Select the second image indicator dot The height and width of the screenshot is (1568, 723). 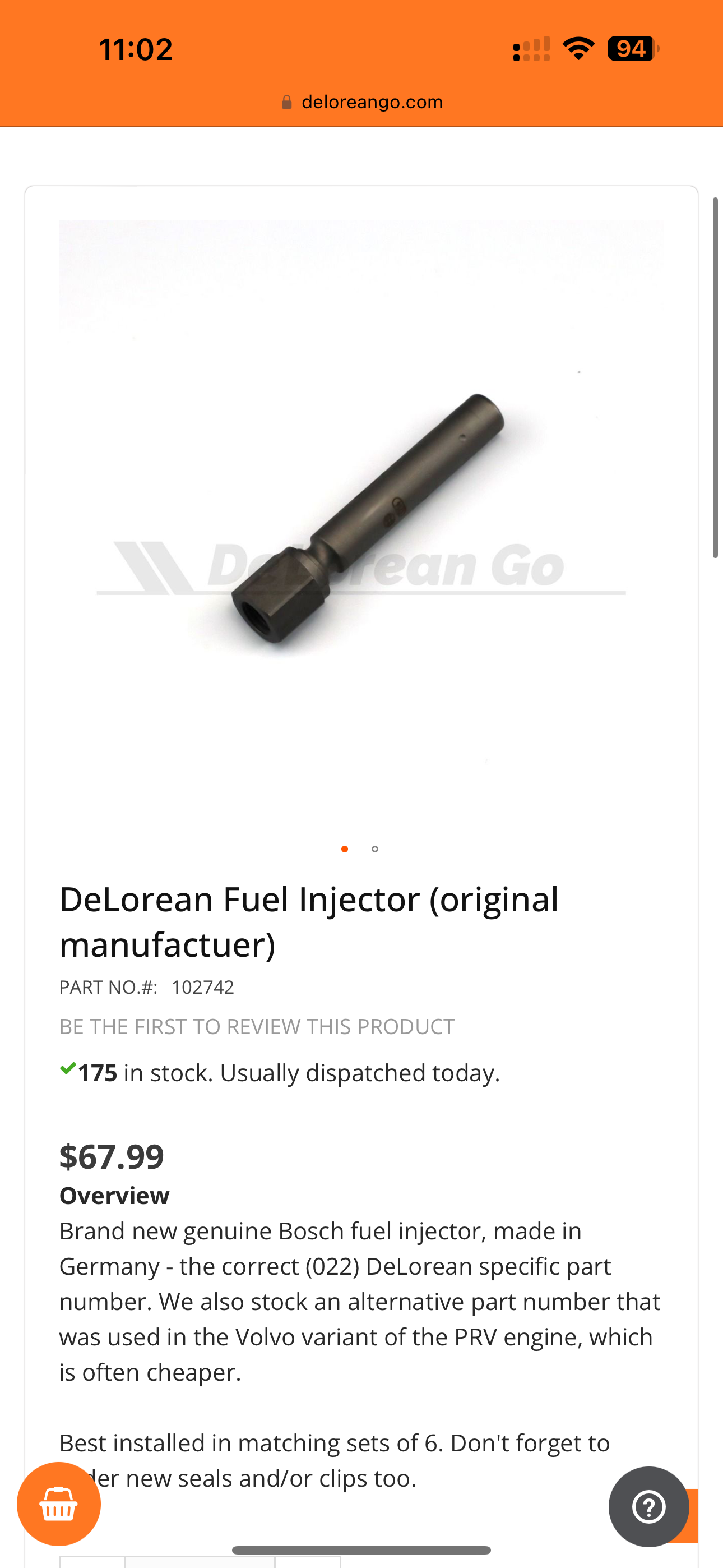(375, 849)
